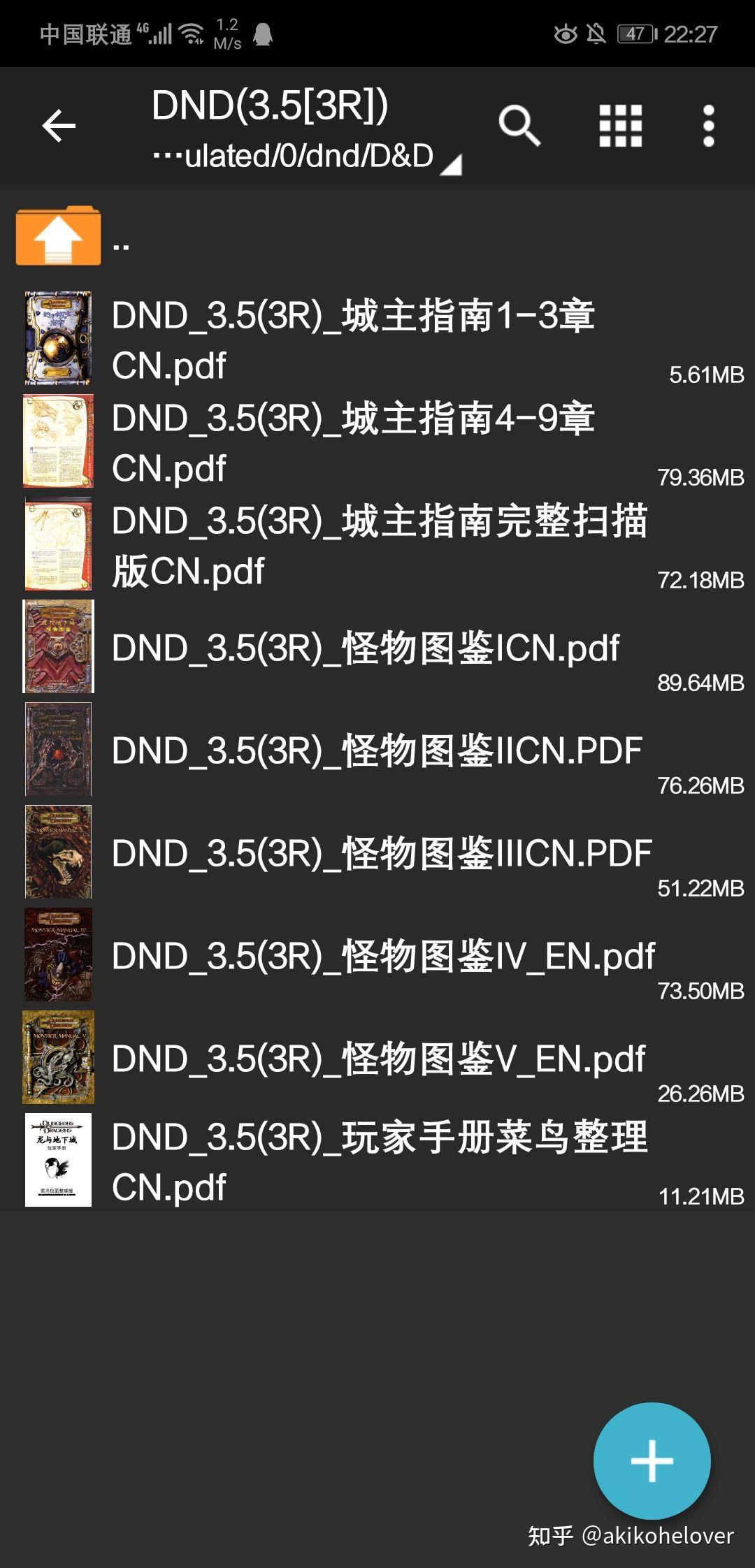Switch to grid view layout
755x1568 pixels.
[x=620, y=126]
